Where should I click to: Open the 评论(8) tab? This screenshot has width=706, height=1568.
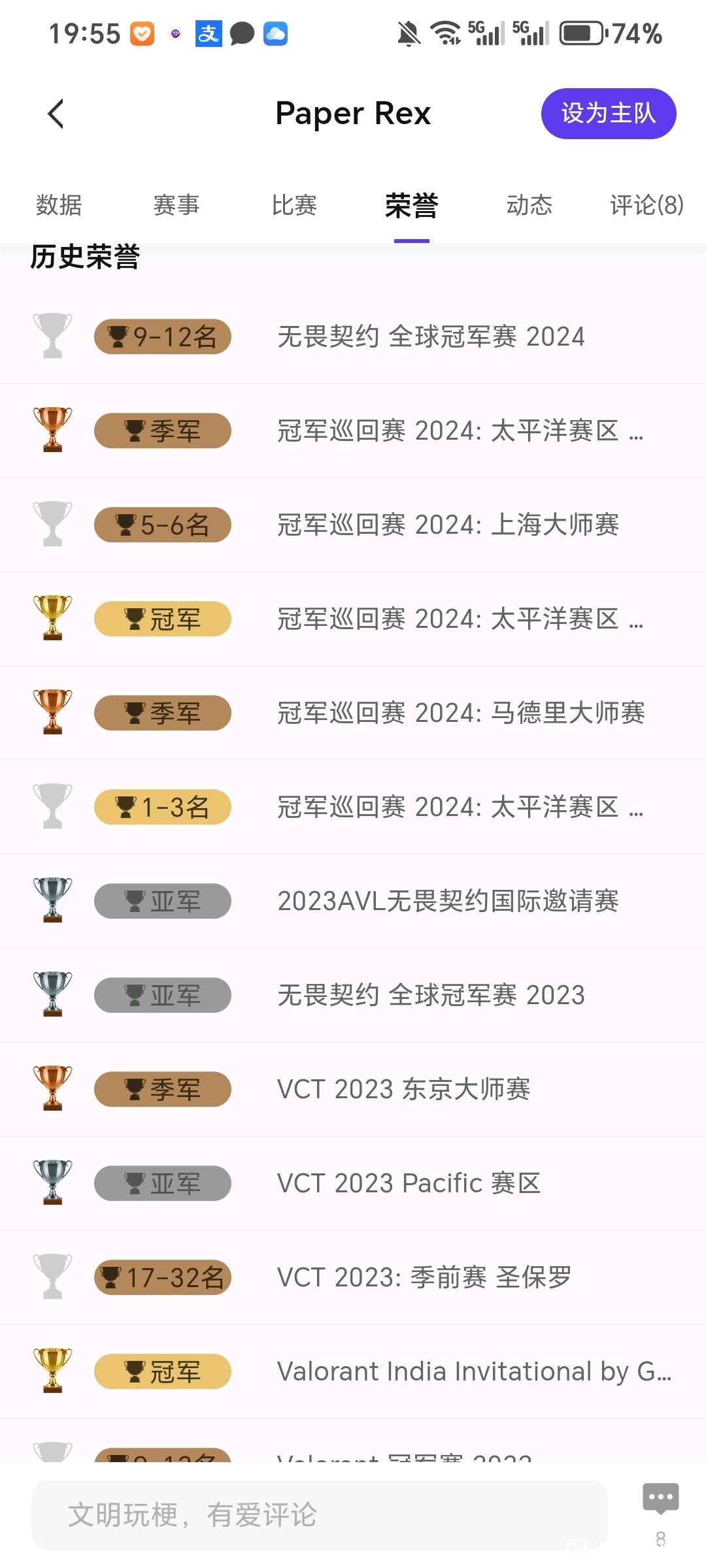click(x=647, y=205)
